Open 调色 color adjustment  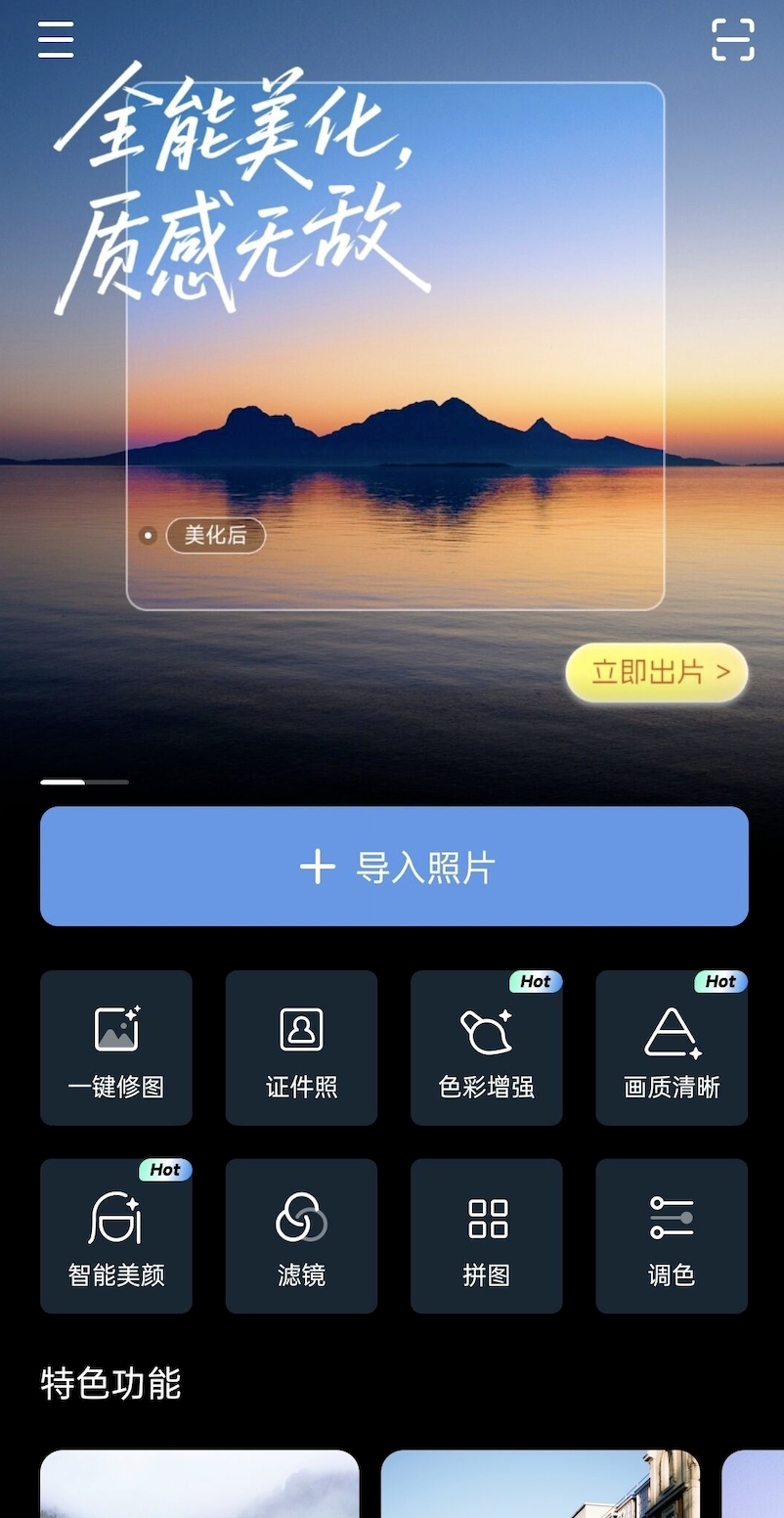click(x=672, y=1235)
